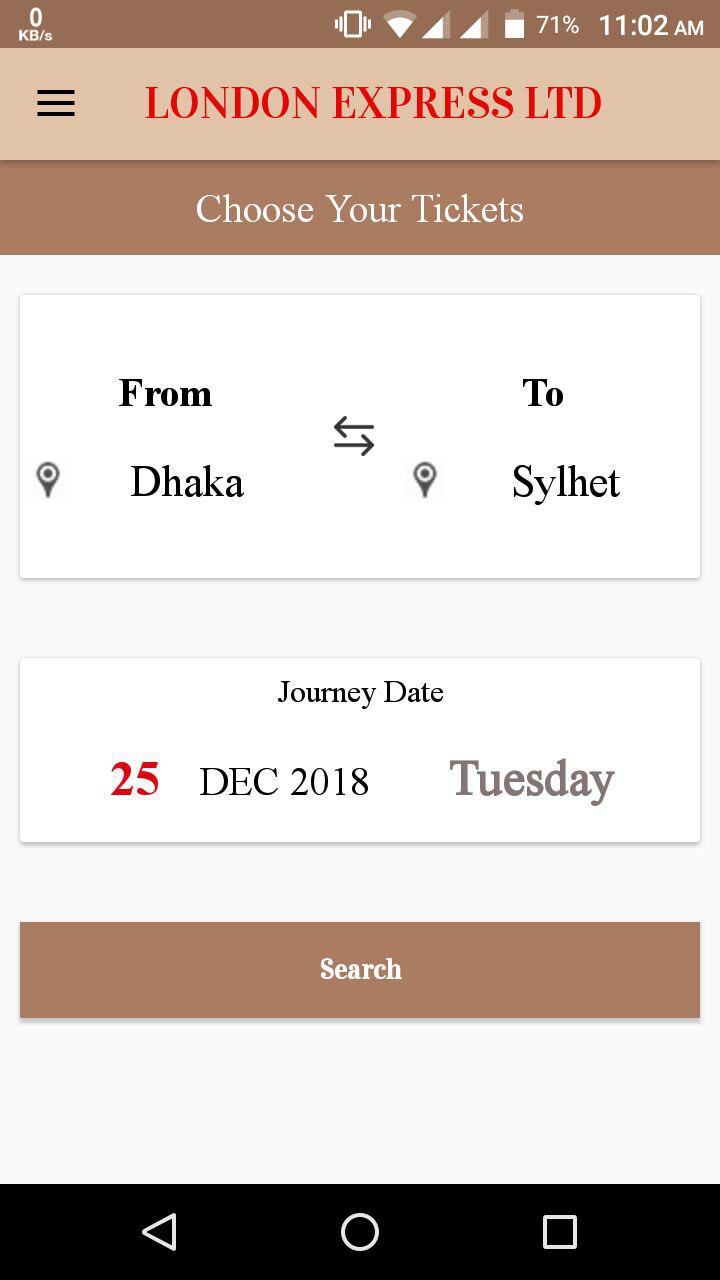Screen dimensions: 720x1280
Task: Select the day number 25
Action: (x=135, y=780)
